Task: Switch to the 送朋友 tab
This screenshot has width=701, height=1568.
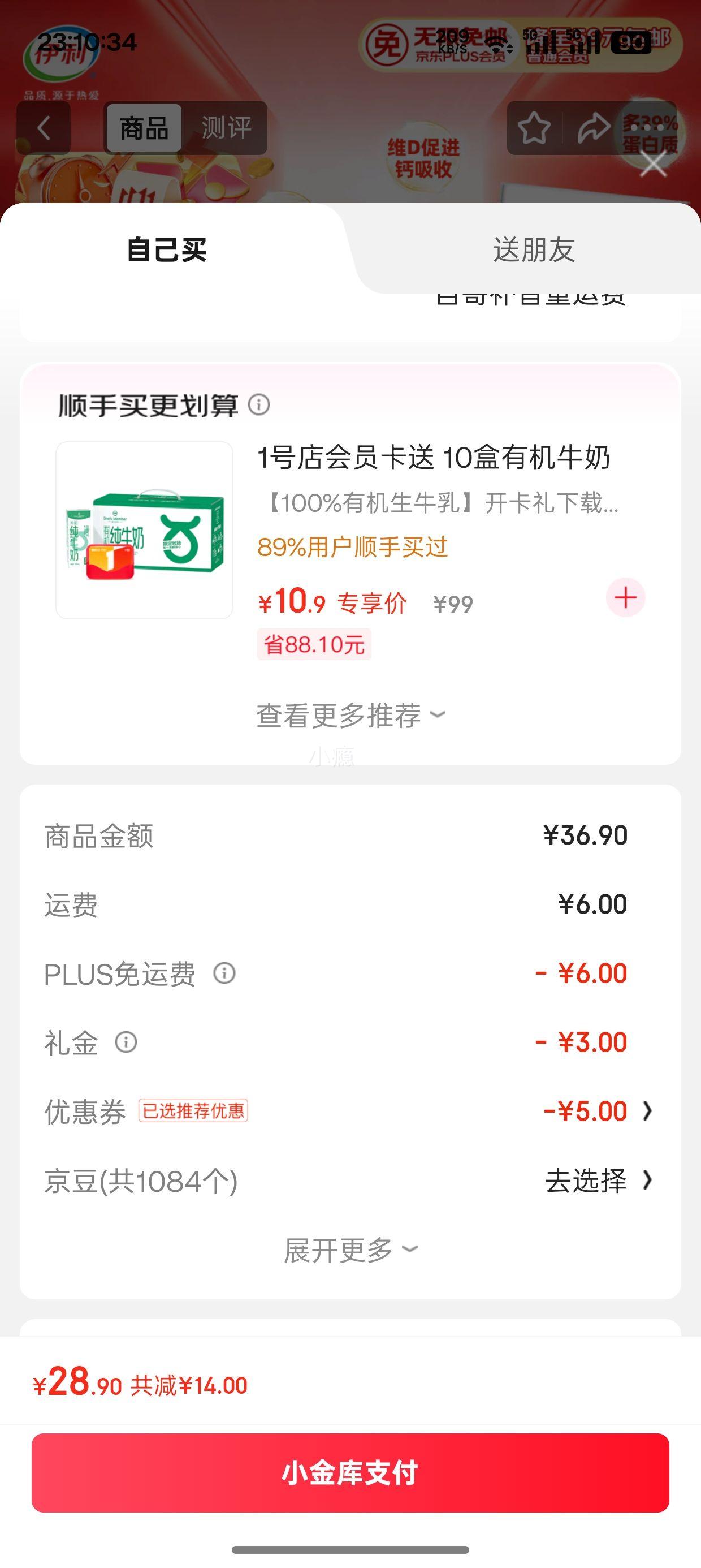Action: click(x=534, y=249)
